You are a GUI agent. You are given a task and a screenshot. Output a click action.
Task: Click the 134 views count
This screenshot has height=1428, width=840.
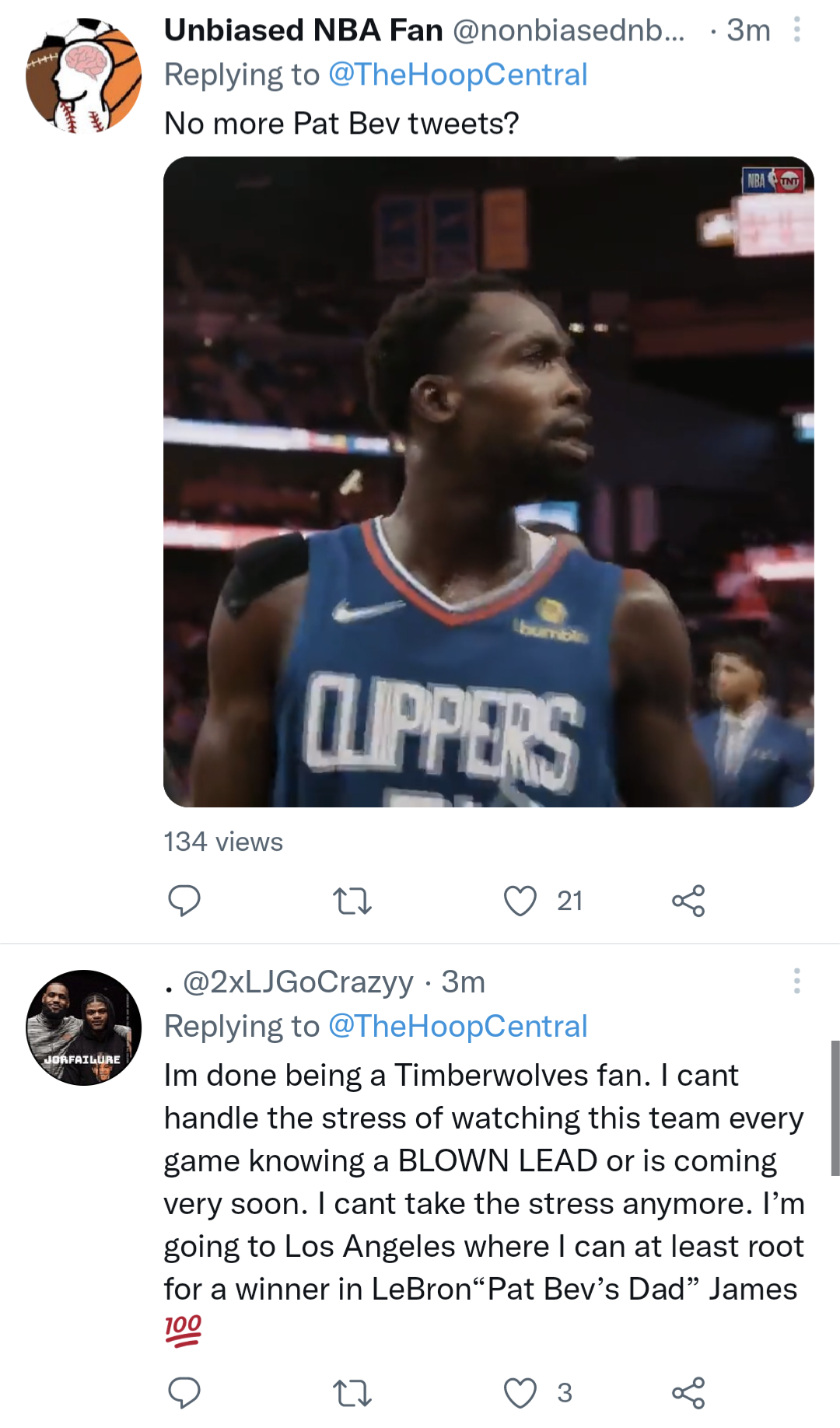tap(222, 842)
